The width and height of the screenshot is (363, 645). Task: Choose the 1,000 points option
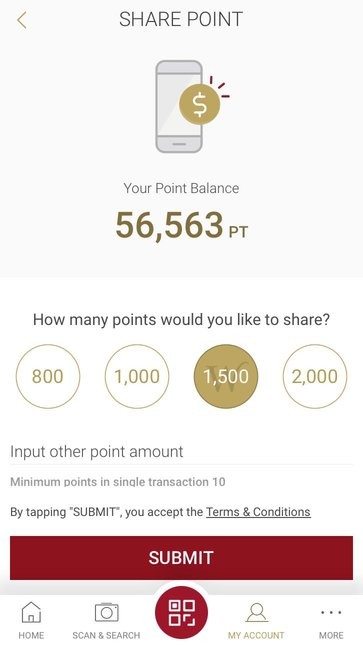click(137, 376)
